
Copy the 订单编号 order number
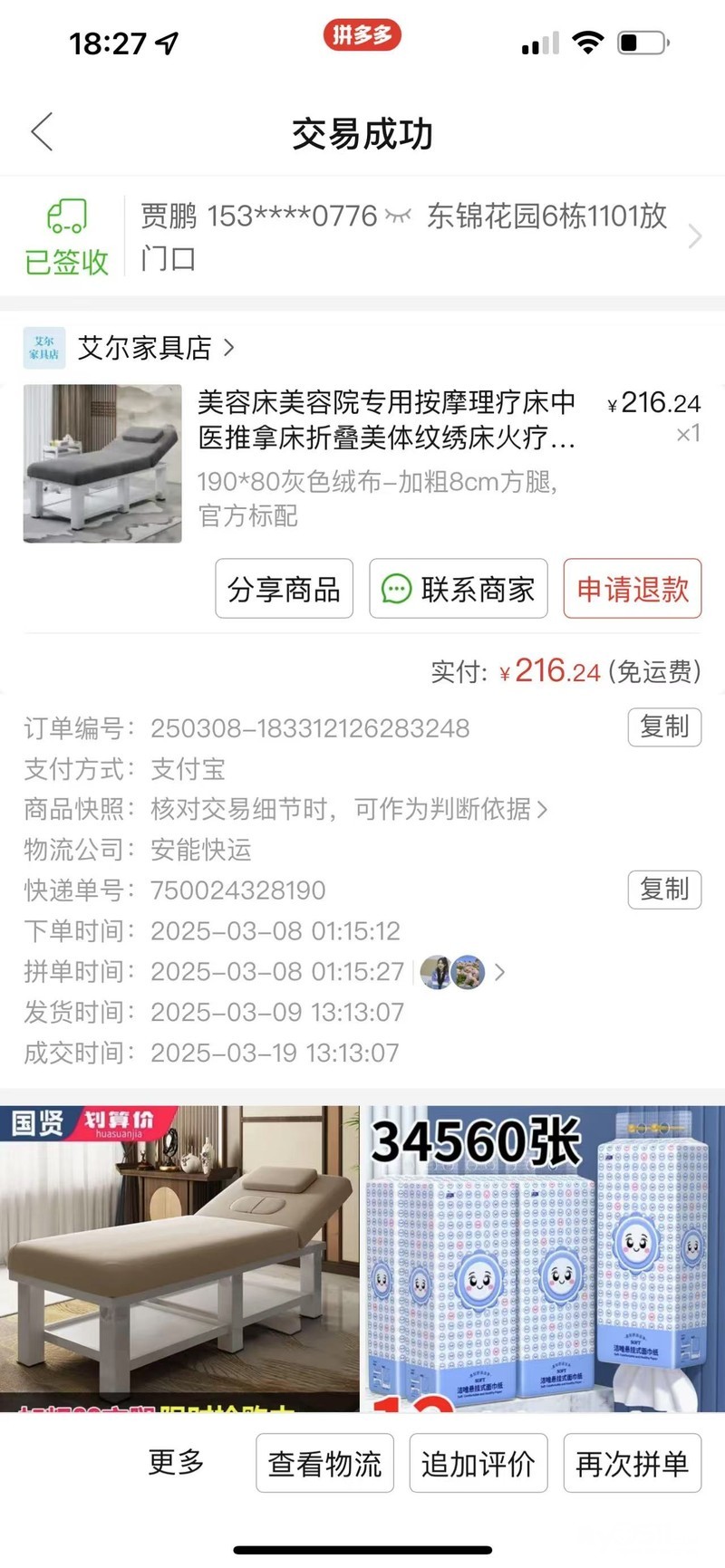664,726
